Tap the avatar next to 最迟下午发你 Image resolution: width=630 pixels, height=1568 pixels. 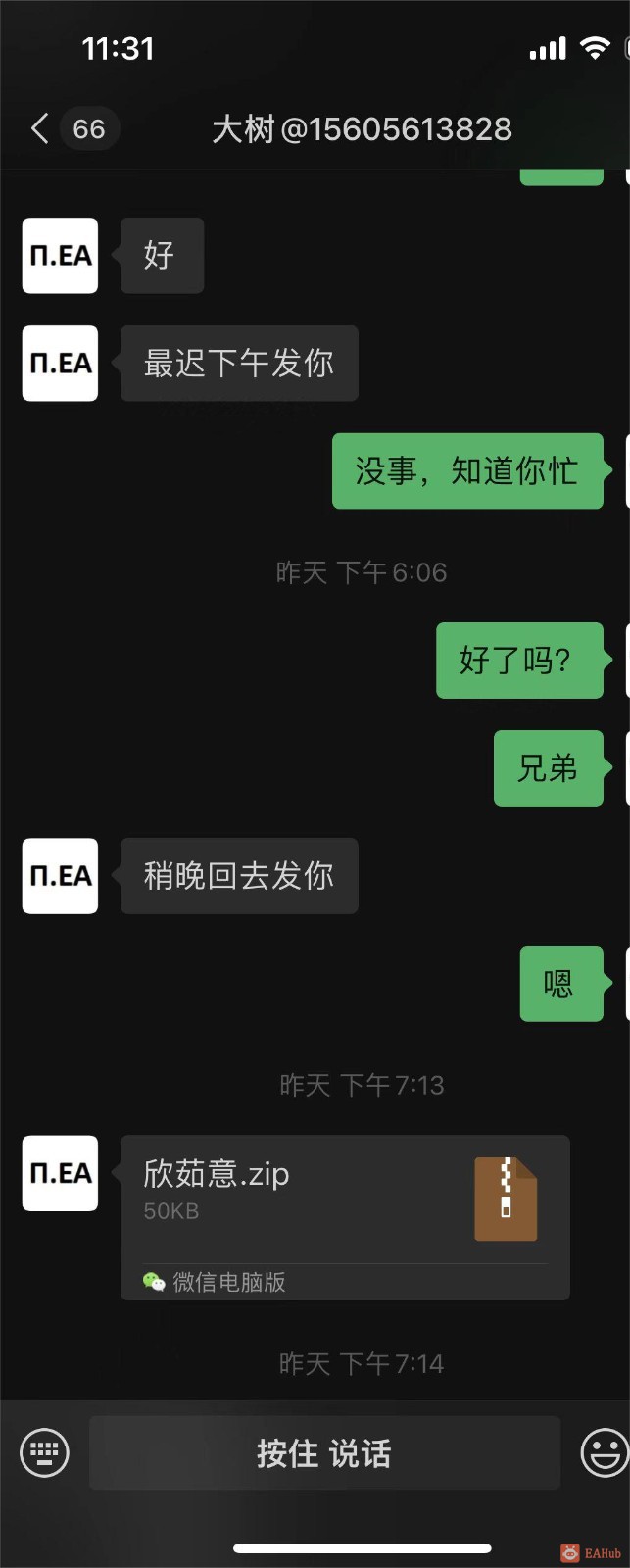pos(61,364)
